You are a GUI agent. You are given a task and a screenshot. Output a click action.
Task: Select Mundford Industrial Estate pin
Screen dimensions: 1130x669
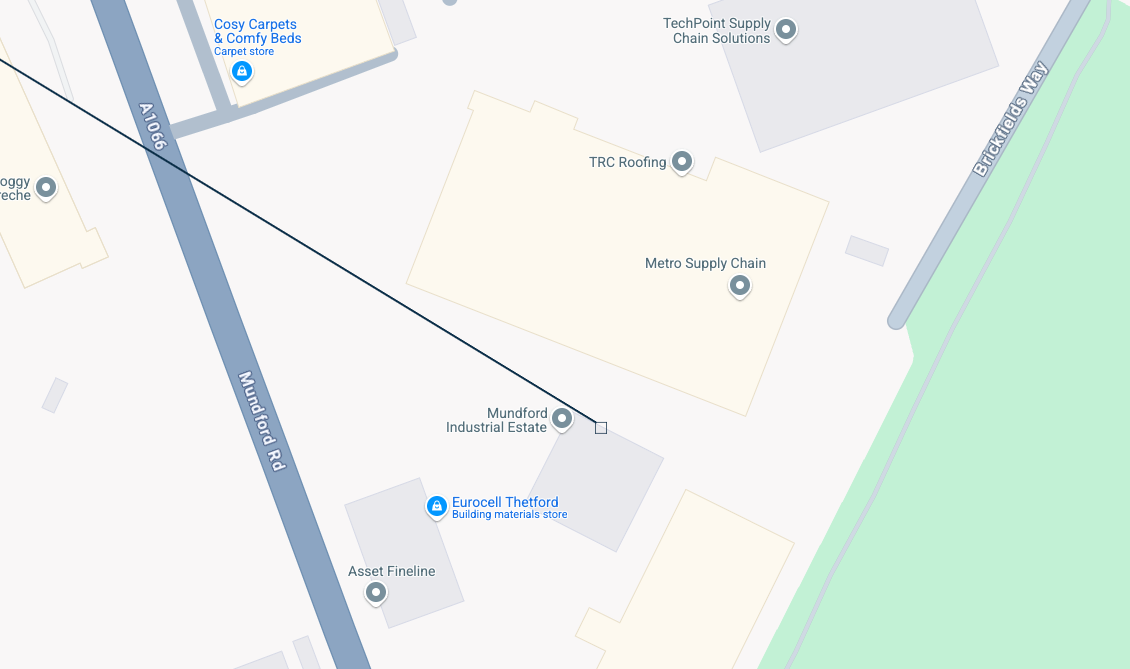tap(562, 418)
